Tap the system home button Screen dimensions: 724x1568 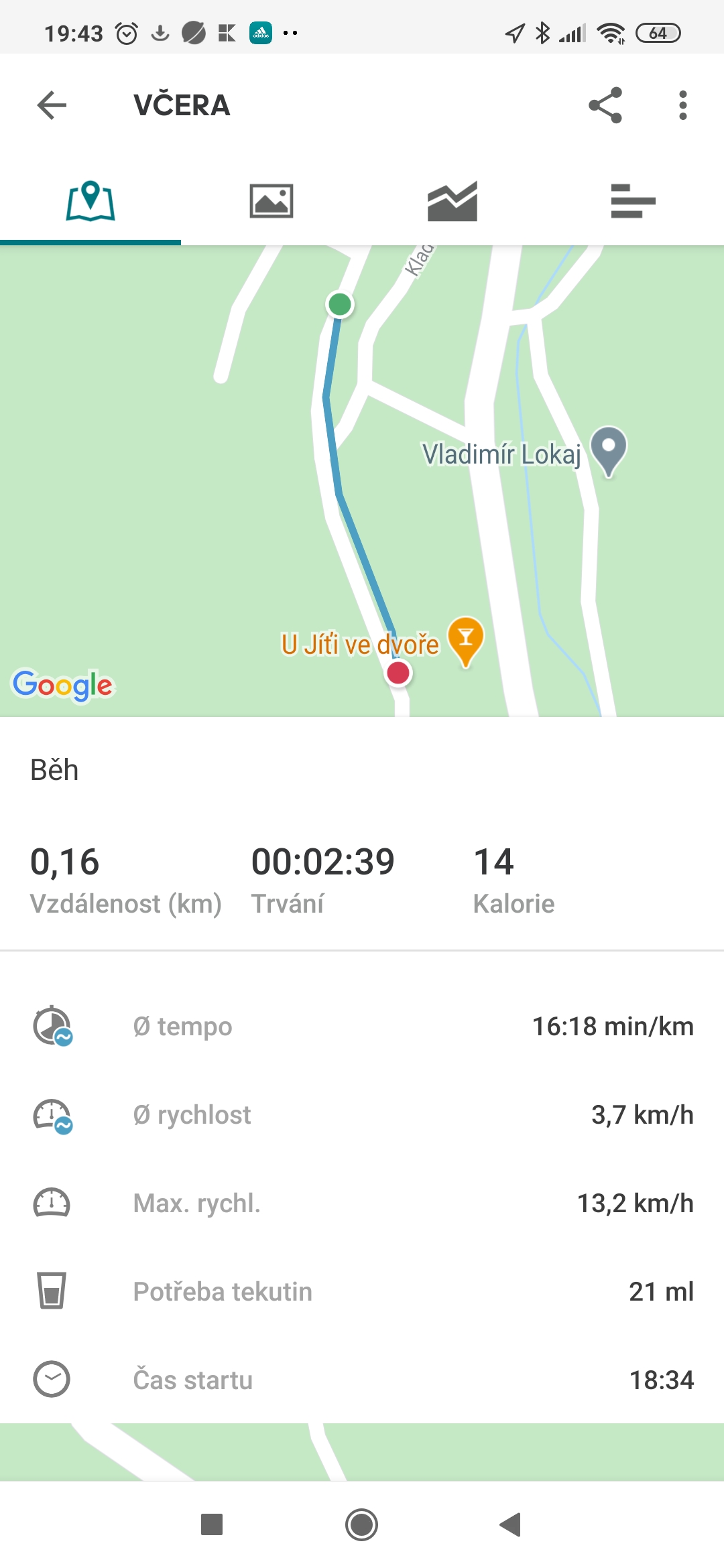tap(361, 1524)
